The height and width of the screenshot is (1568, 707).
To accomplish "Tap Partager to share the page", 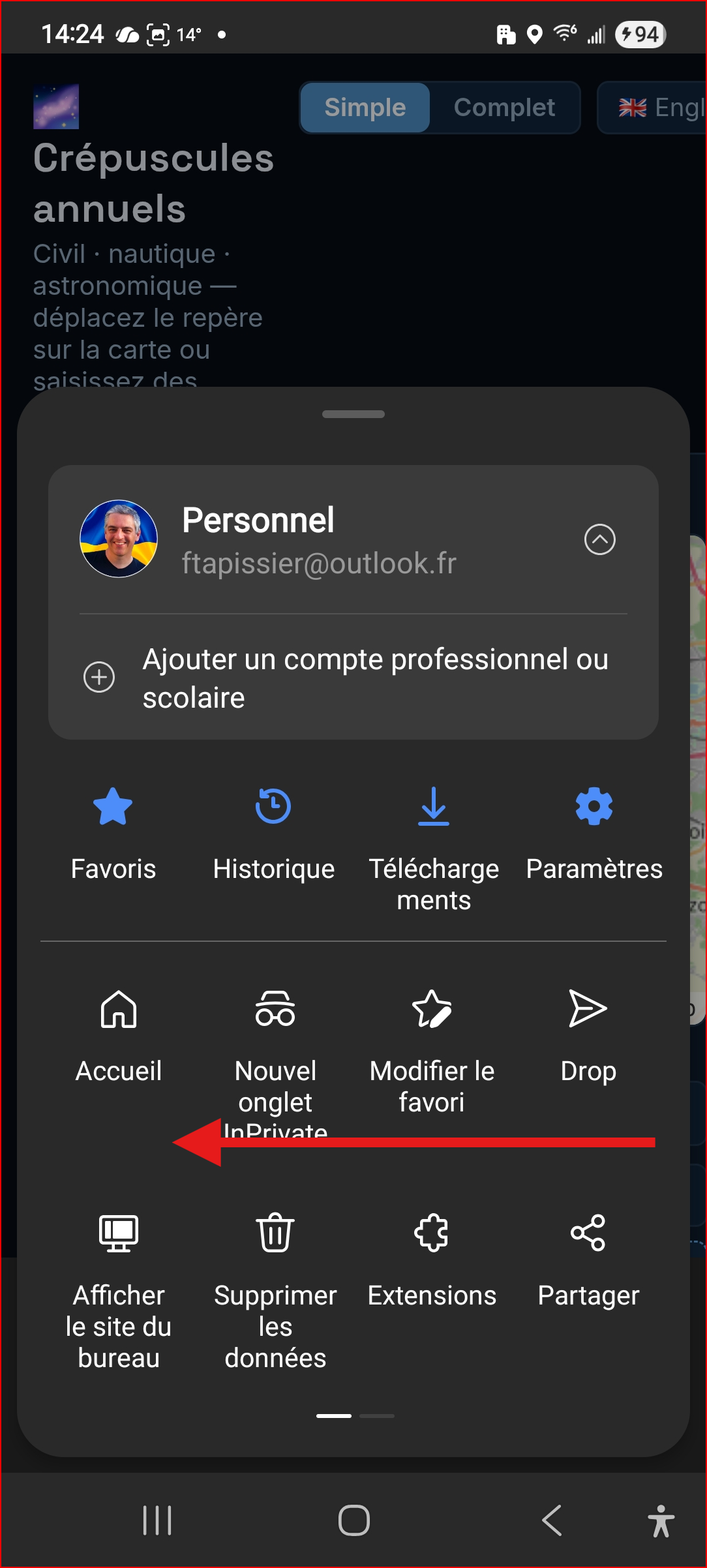I will [x=588, y=1261].
